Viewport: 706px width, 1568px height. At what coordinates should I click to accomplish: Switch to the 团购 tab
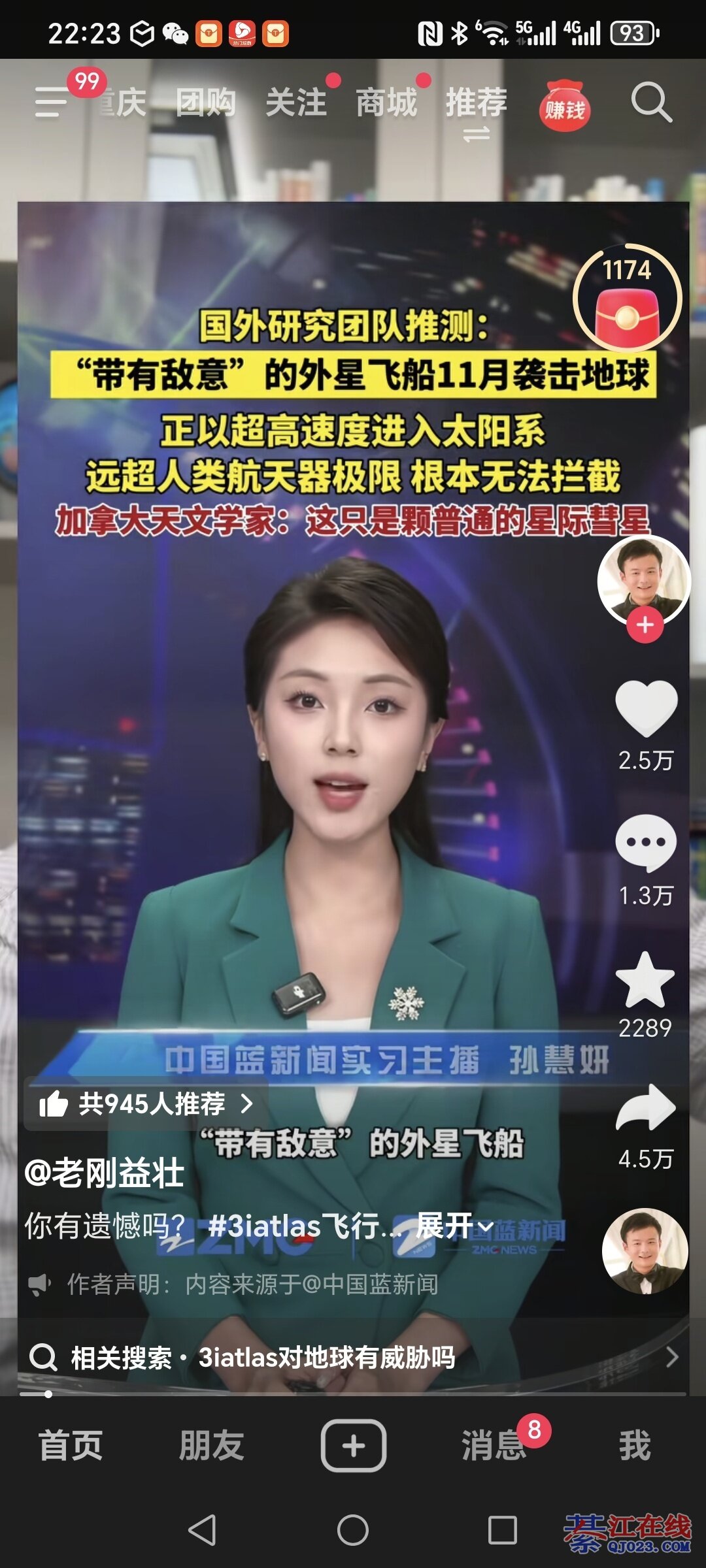(x=205, y=103)
